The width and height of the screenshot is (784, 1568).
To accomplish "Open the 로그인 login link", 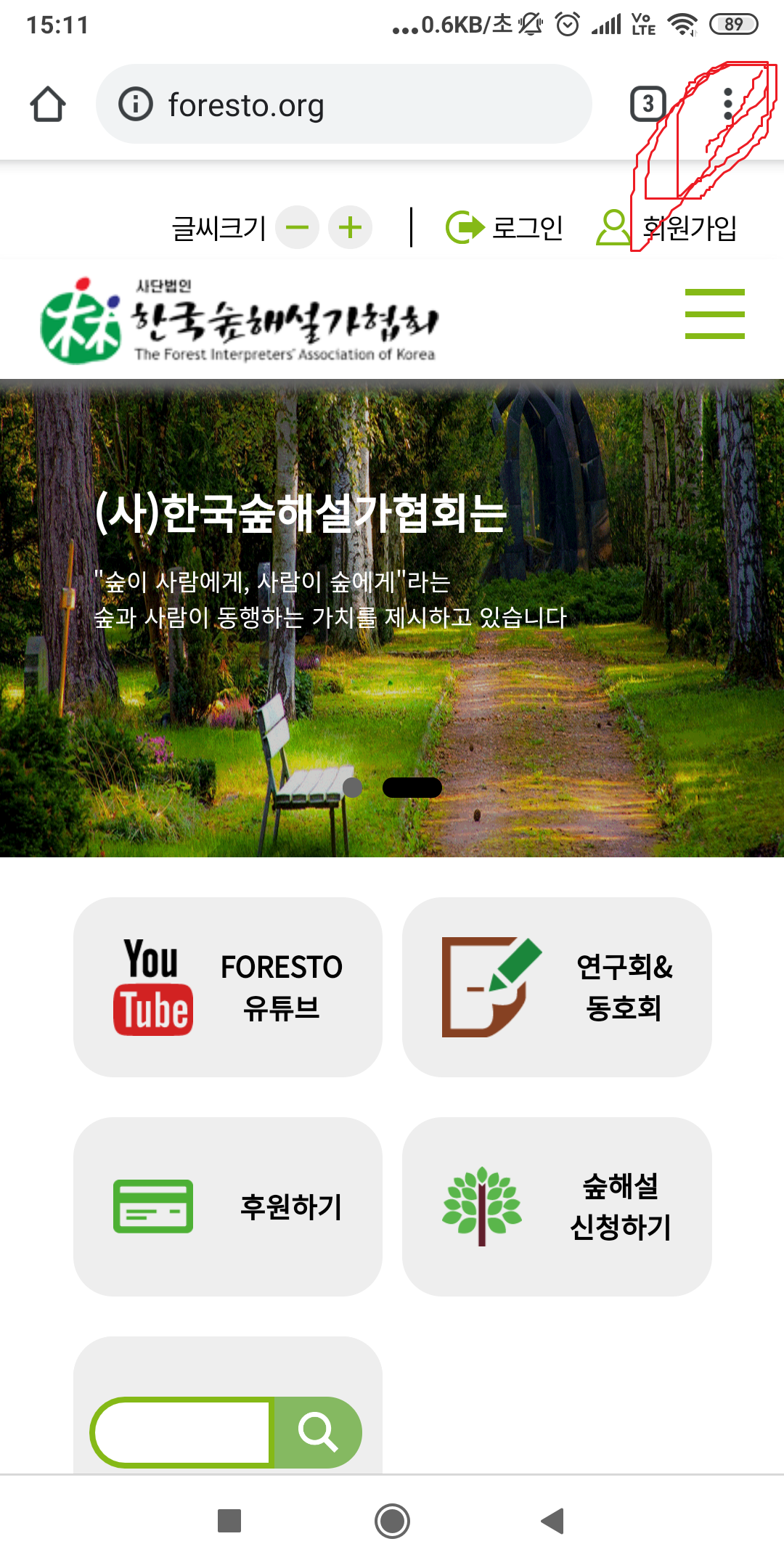I will pyautogui.click(x=505, y=227).
